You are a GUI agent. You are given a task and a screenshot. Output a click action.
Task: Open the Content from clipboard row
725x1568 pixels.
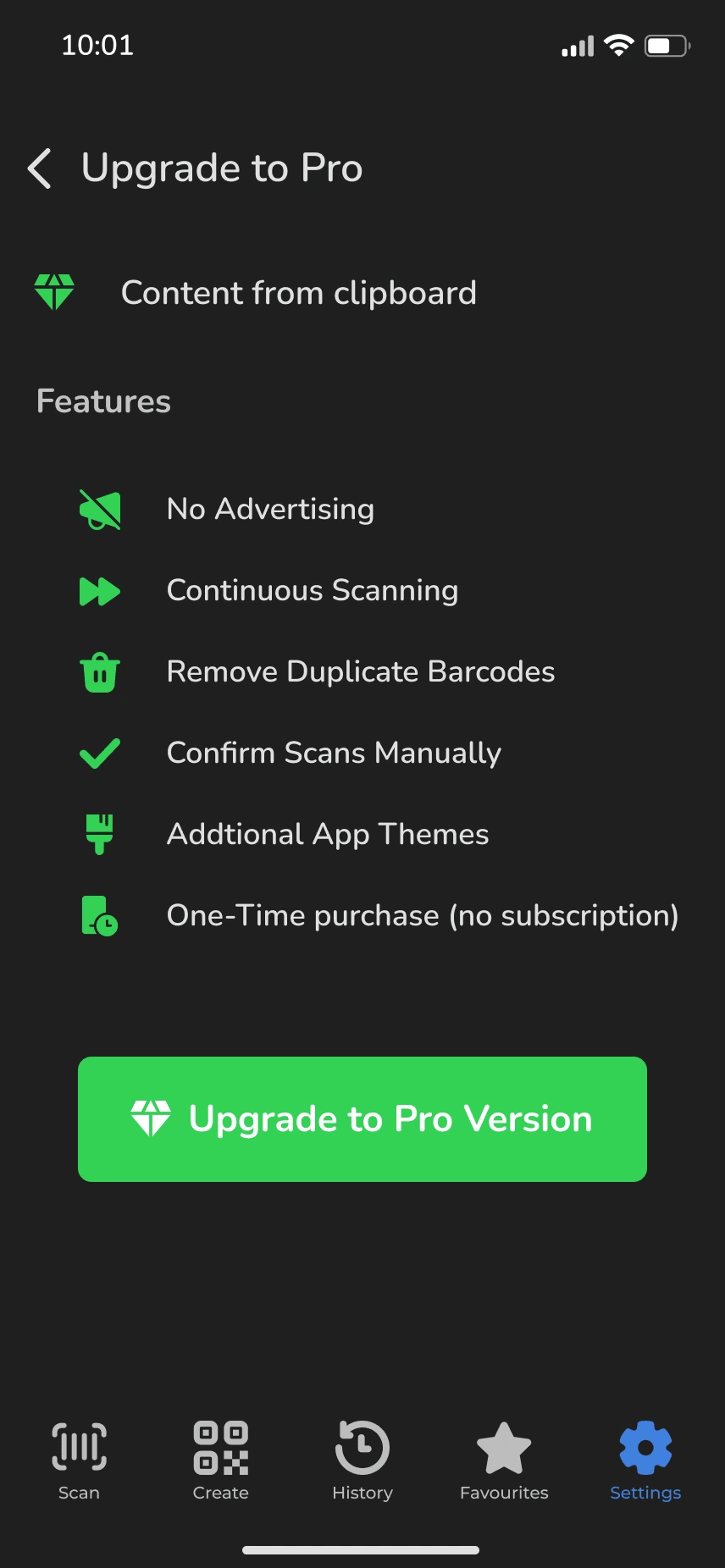pos(362,293)
